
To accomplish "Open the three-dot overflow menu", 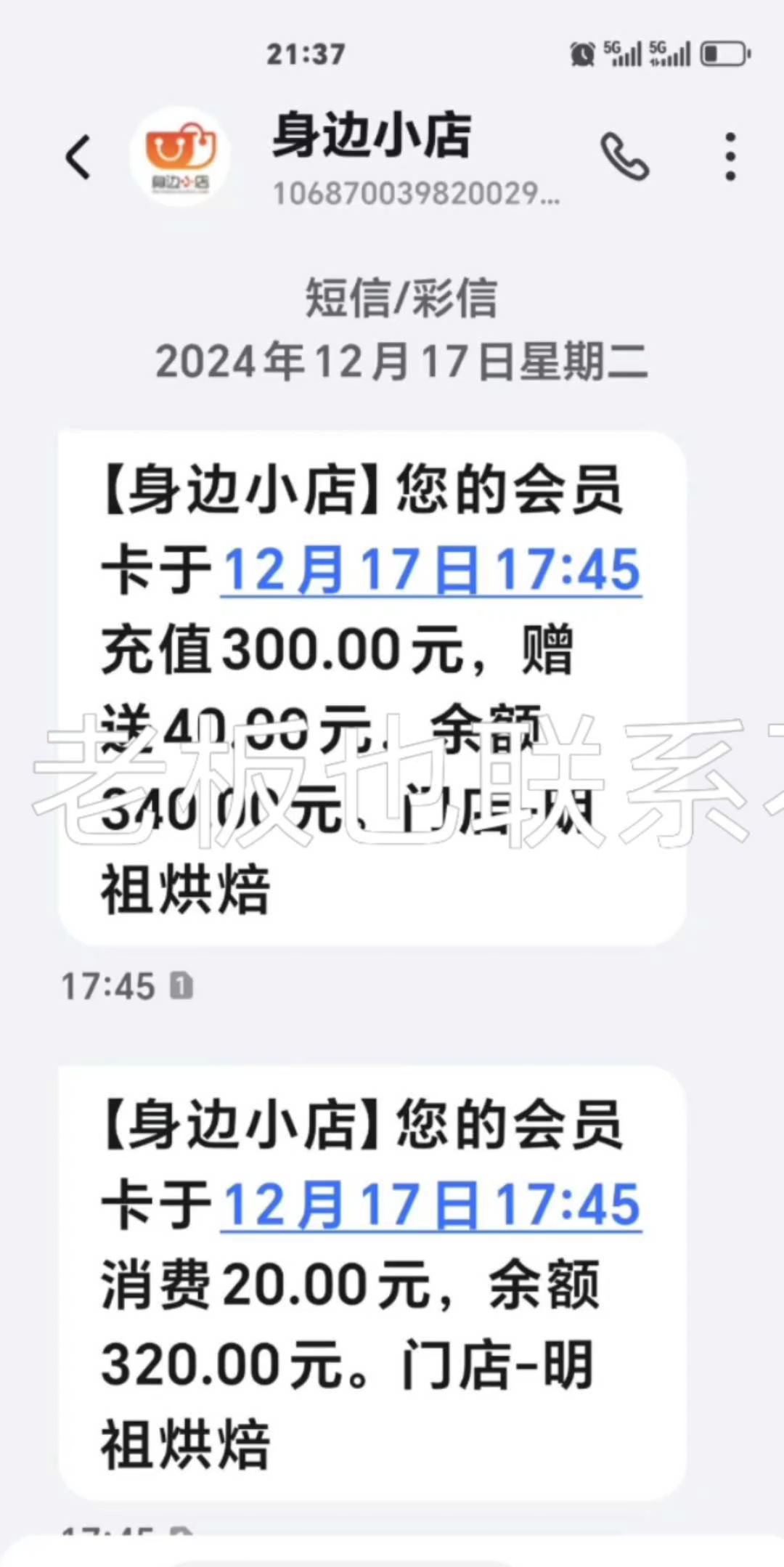I will point(730,156).
